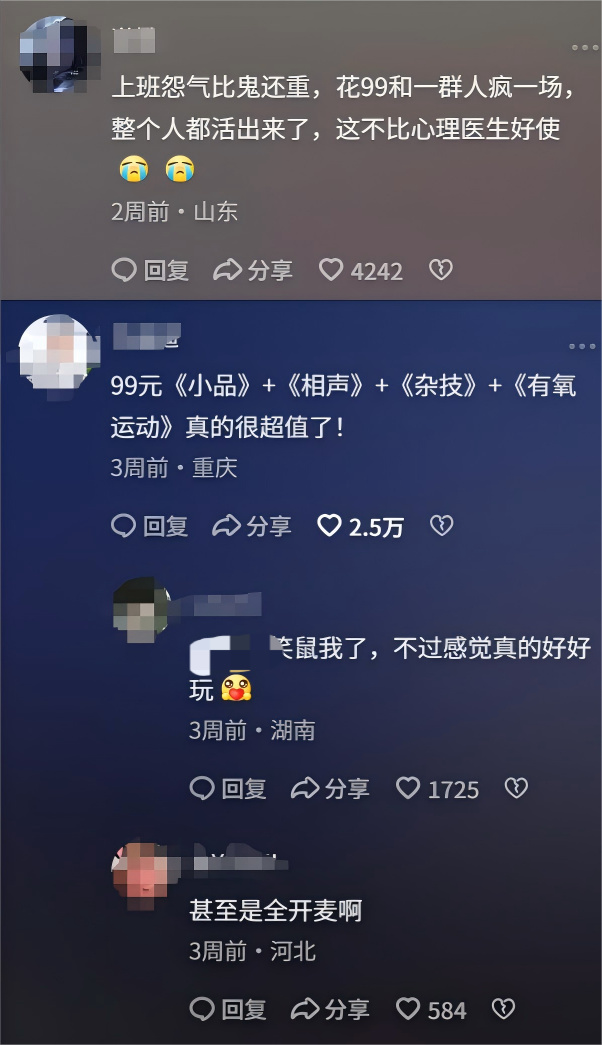Dislike the comment from 河北
Image resolution: width=602 pixels, height=1045 pixels.
click(x=505, y=1009)
